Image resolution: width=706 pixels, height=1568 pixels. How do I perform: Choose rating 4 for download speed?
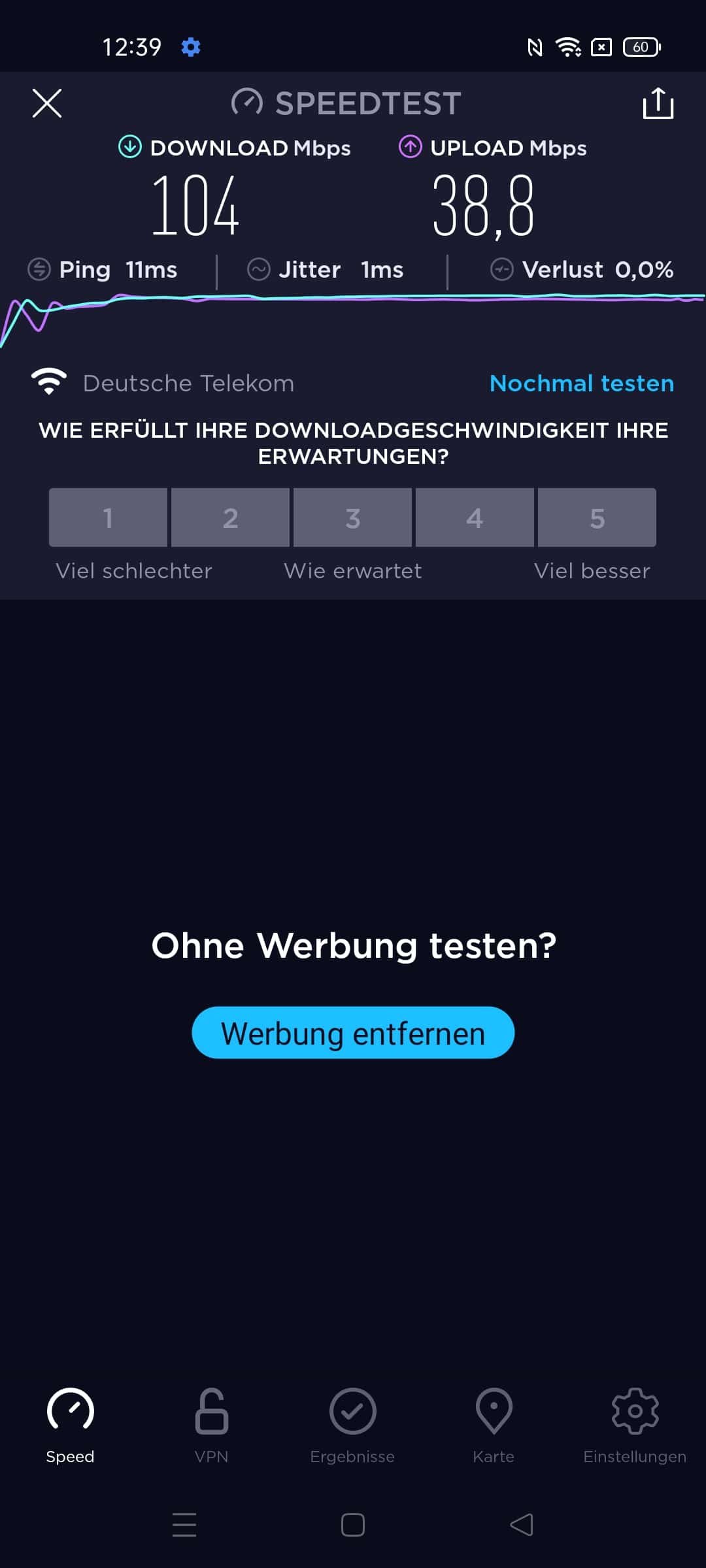475,517
